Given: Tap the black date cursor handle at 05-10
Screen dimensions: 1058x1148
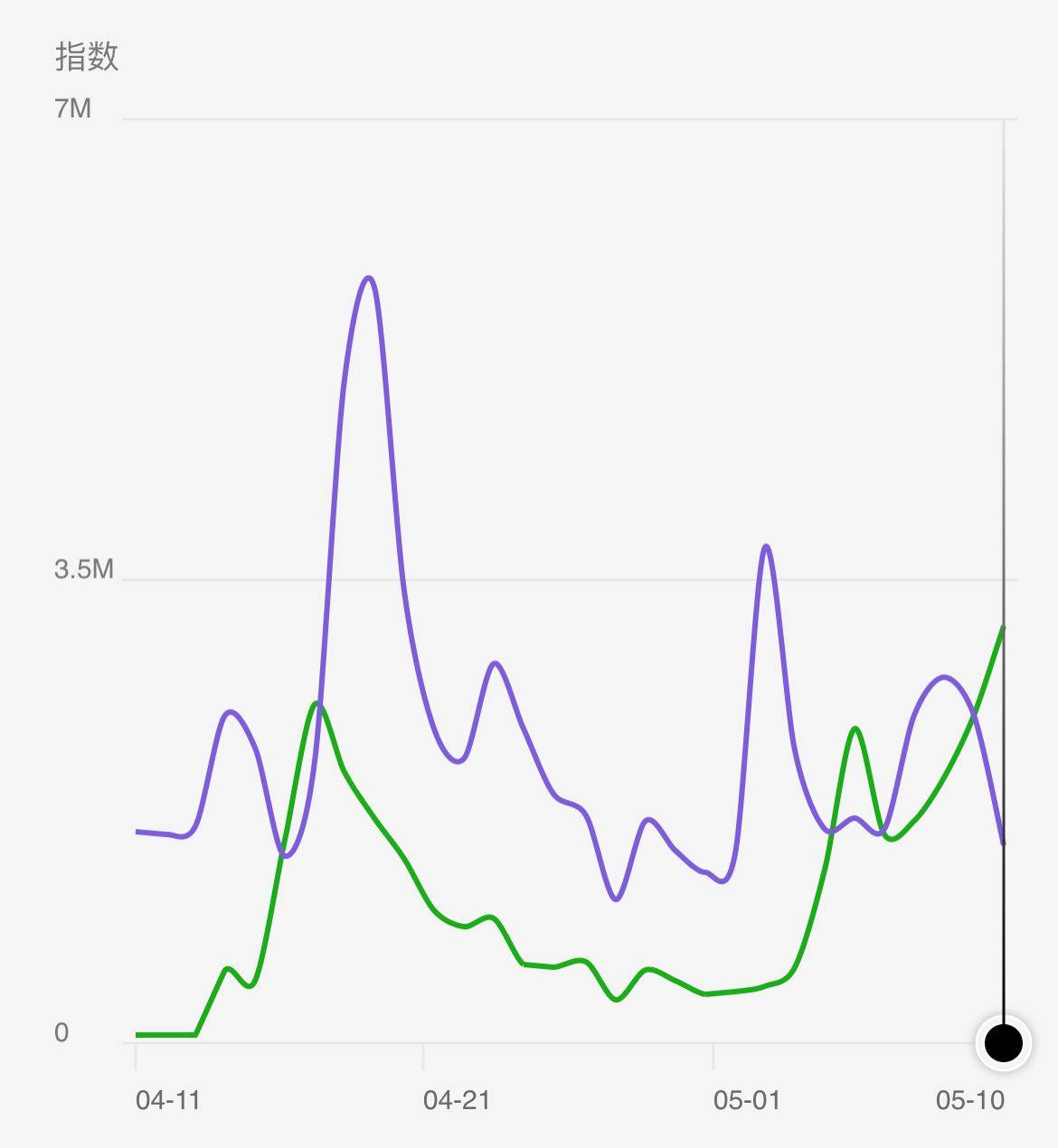Looking at the screenshot, I should [1003, 1042].
